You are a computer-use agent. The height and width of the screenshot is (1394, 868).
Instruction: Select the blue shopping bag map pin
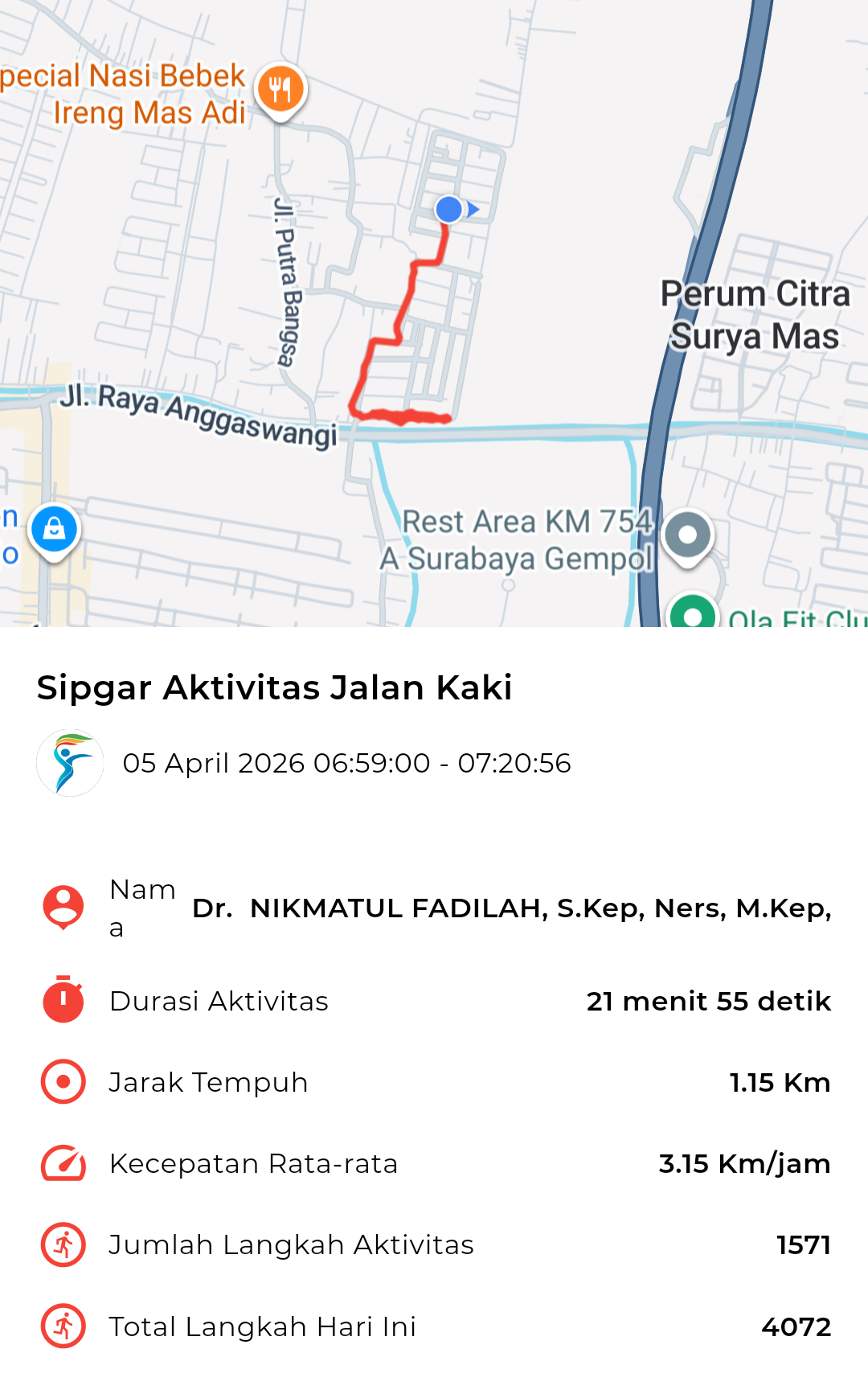54,531
